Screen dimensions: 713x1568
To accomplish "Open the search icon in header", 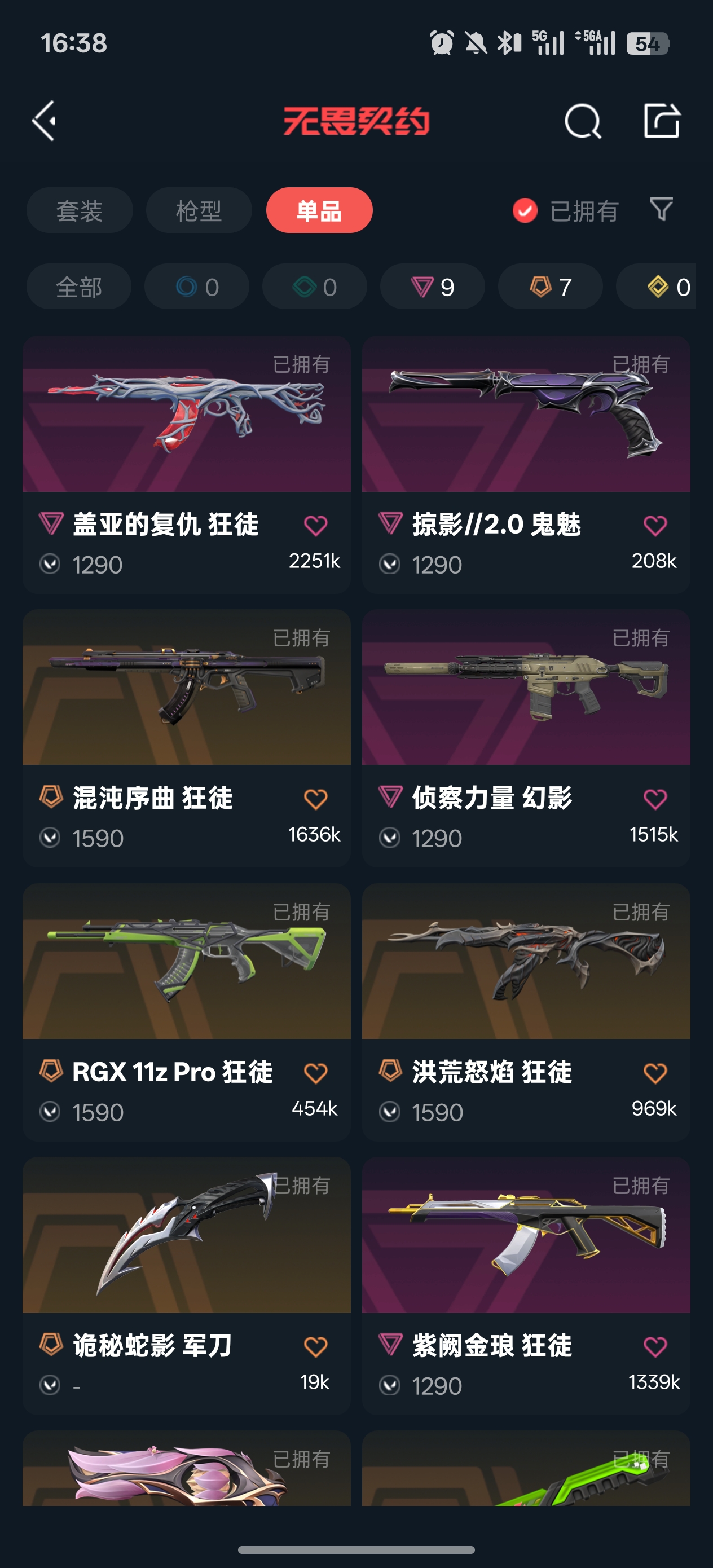I will tap(582, 121).
